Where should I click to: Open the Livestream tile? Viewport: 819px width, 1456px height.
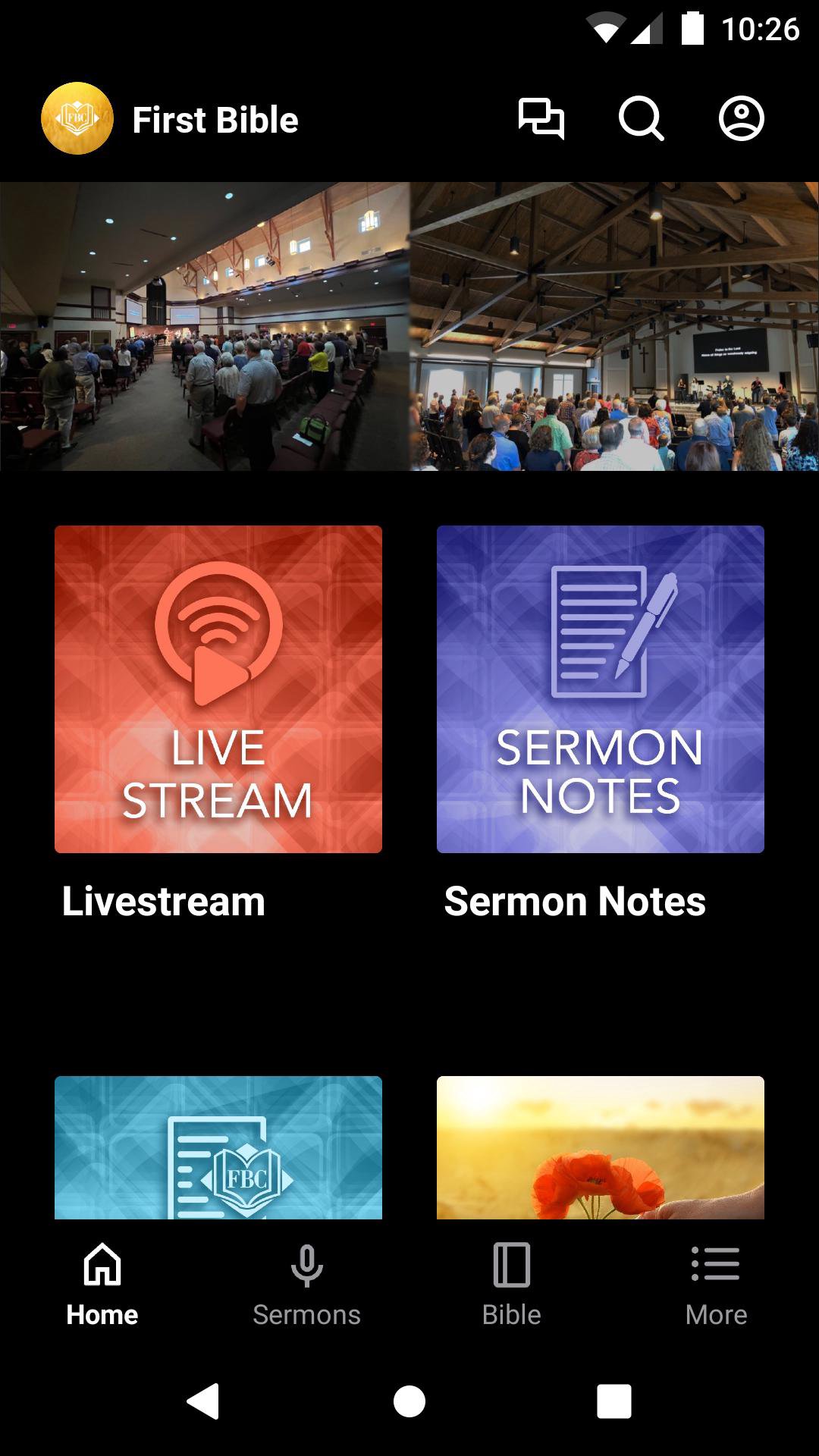[218, 689]
